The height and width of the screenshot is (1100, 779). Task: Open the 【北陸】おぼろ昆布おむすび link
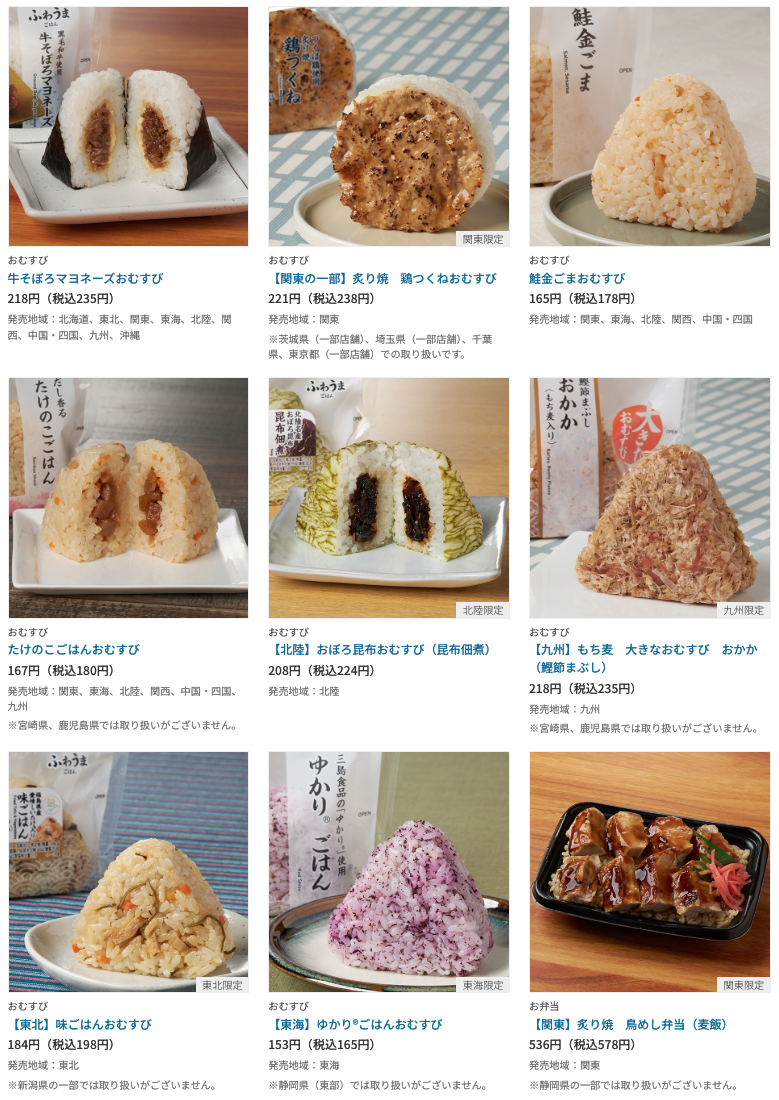point(382,650)
